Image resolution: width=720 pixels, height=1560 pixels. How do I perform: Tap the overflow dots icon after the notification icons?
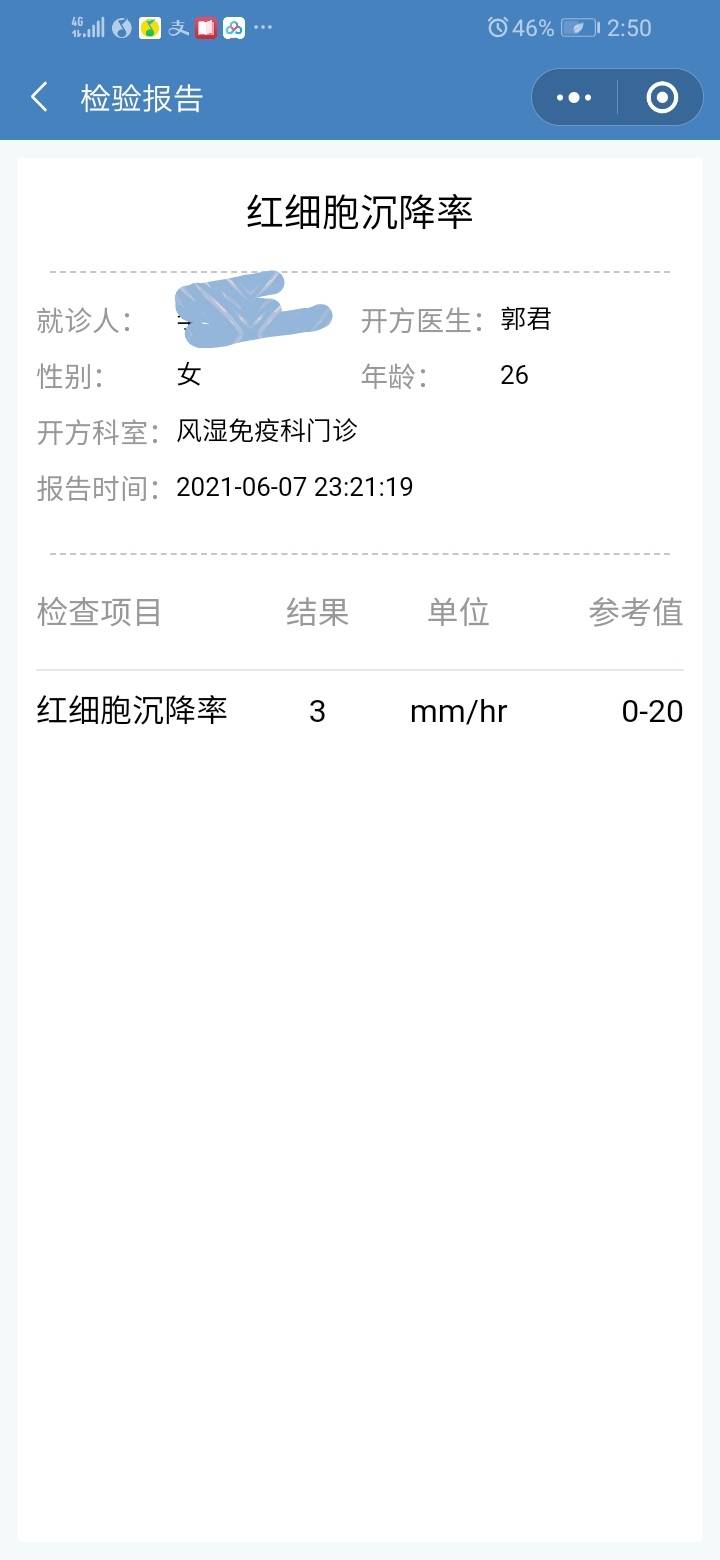click(262, 28)
